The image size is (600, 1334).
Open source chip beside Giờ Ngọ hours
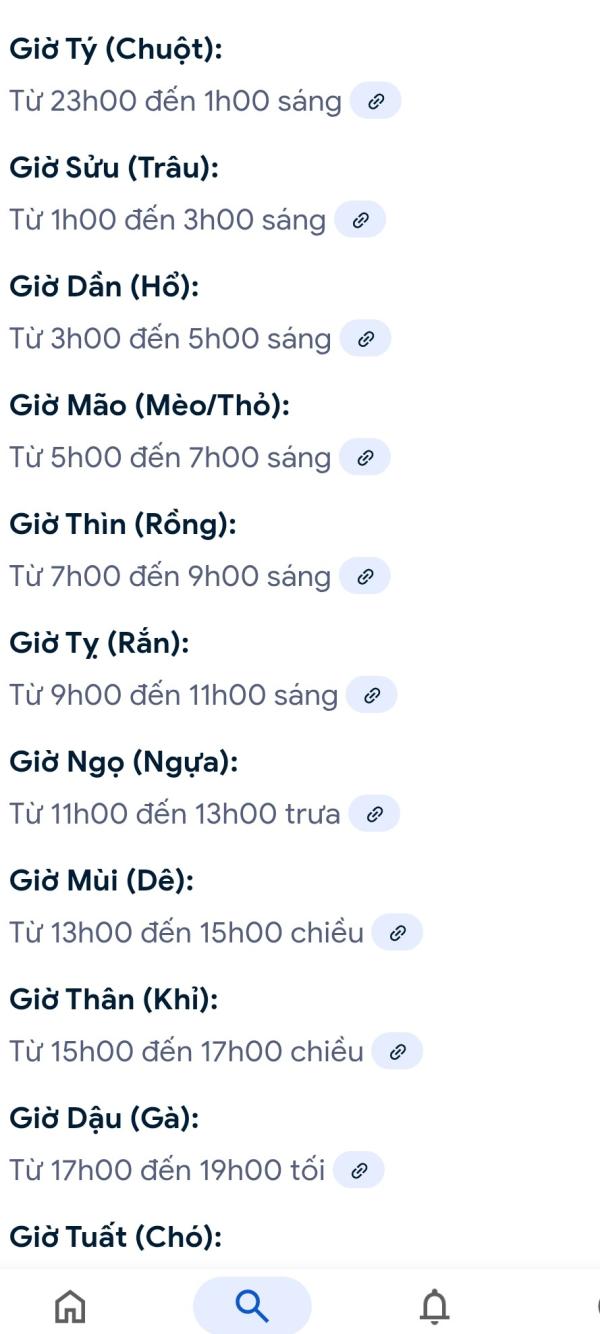(374, 814)
